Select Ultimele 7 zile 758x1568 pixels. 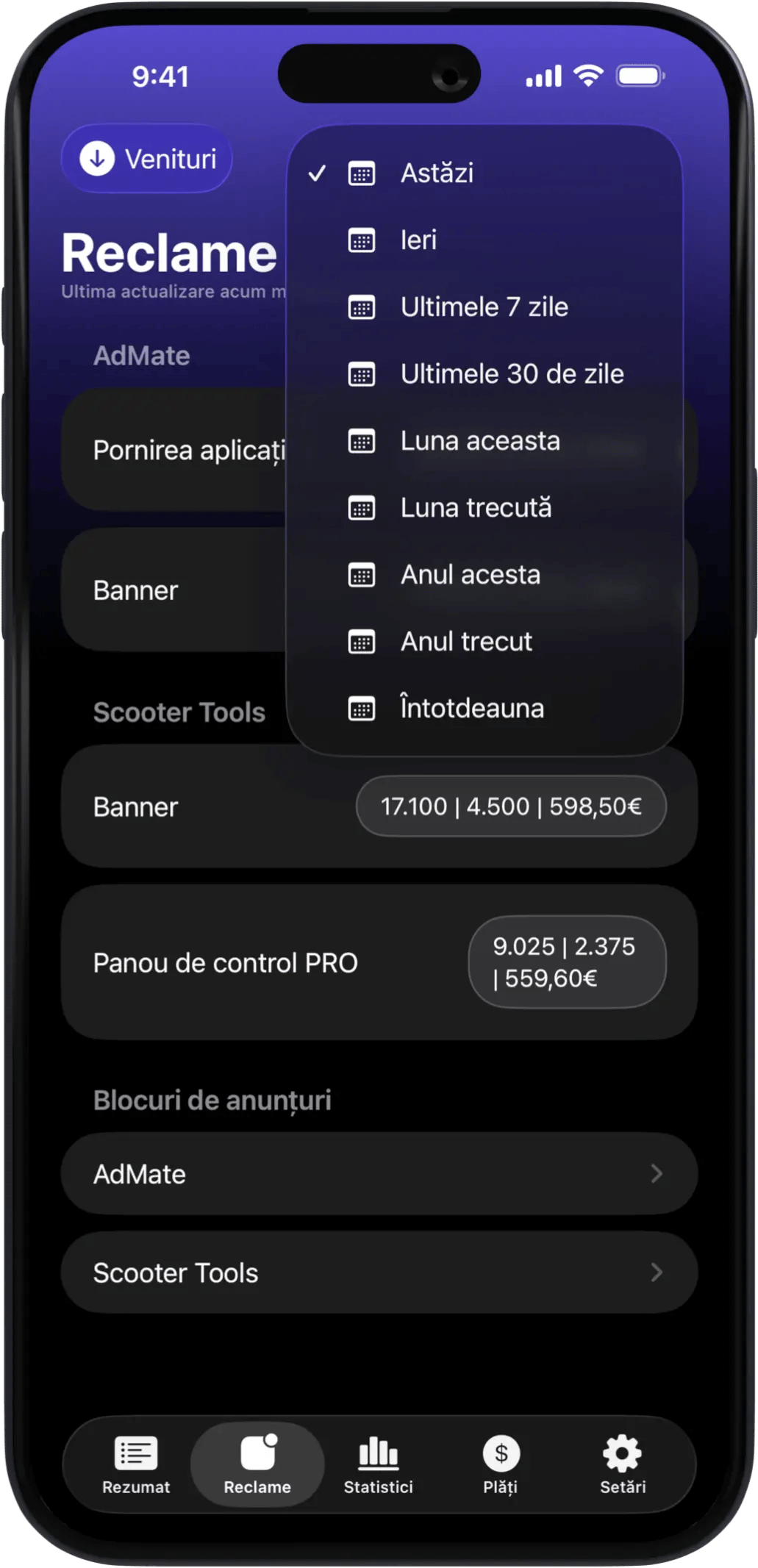pos(484,307)
